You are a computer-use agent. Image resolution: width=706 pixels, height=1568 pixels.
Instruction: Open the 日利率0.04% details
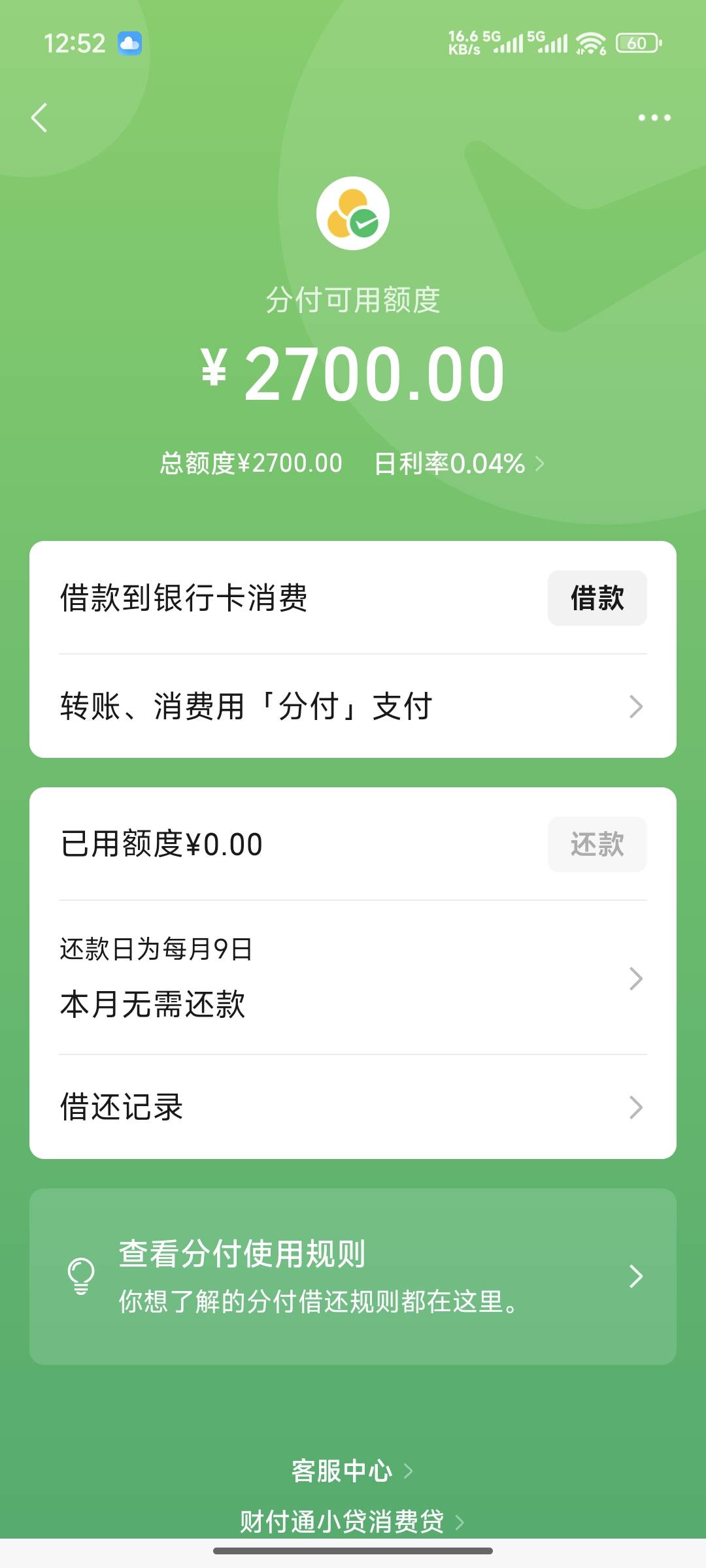[459, 464]
